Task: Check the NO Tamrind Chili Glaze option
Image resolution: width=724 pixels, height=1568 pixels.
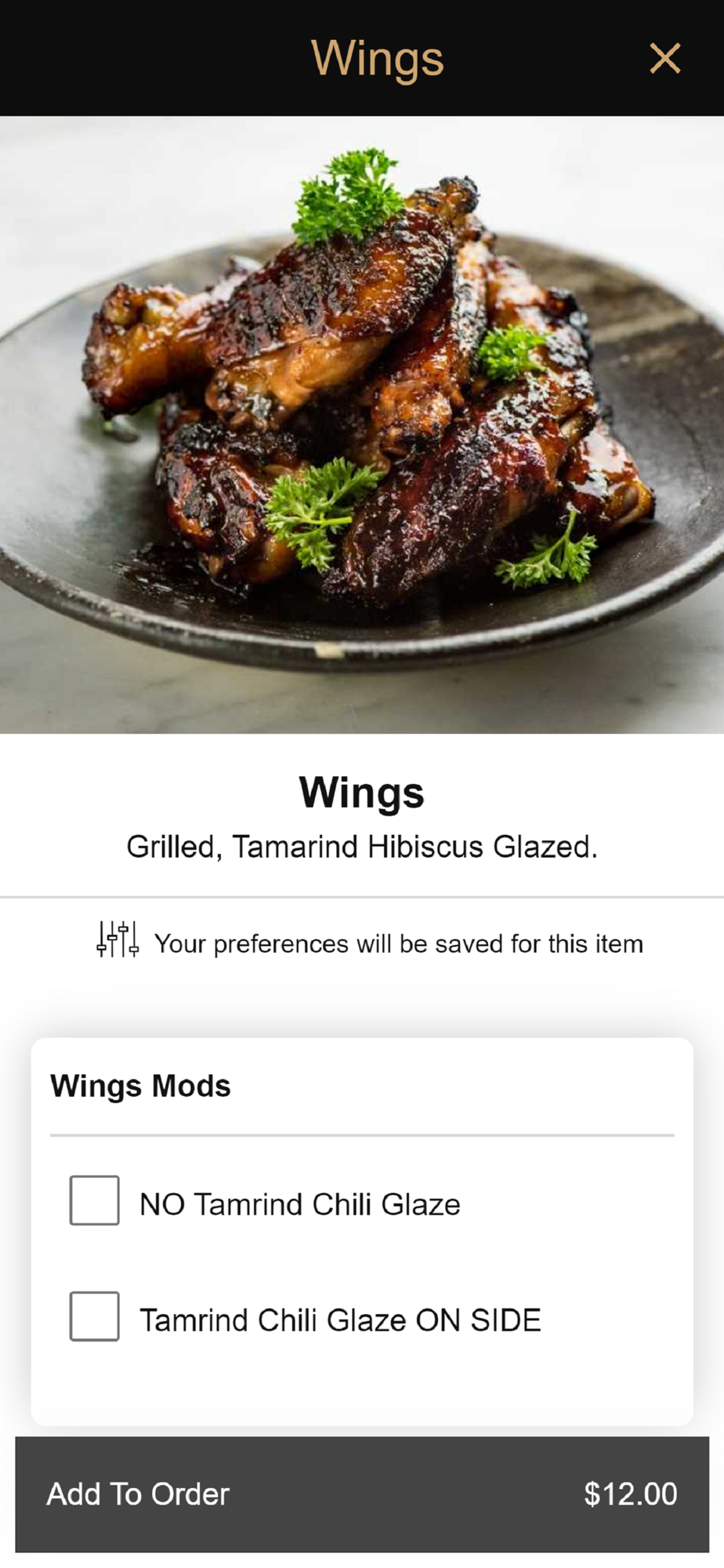Action: click(x=95, y=1200)
